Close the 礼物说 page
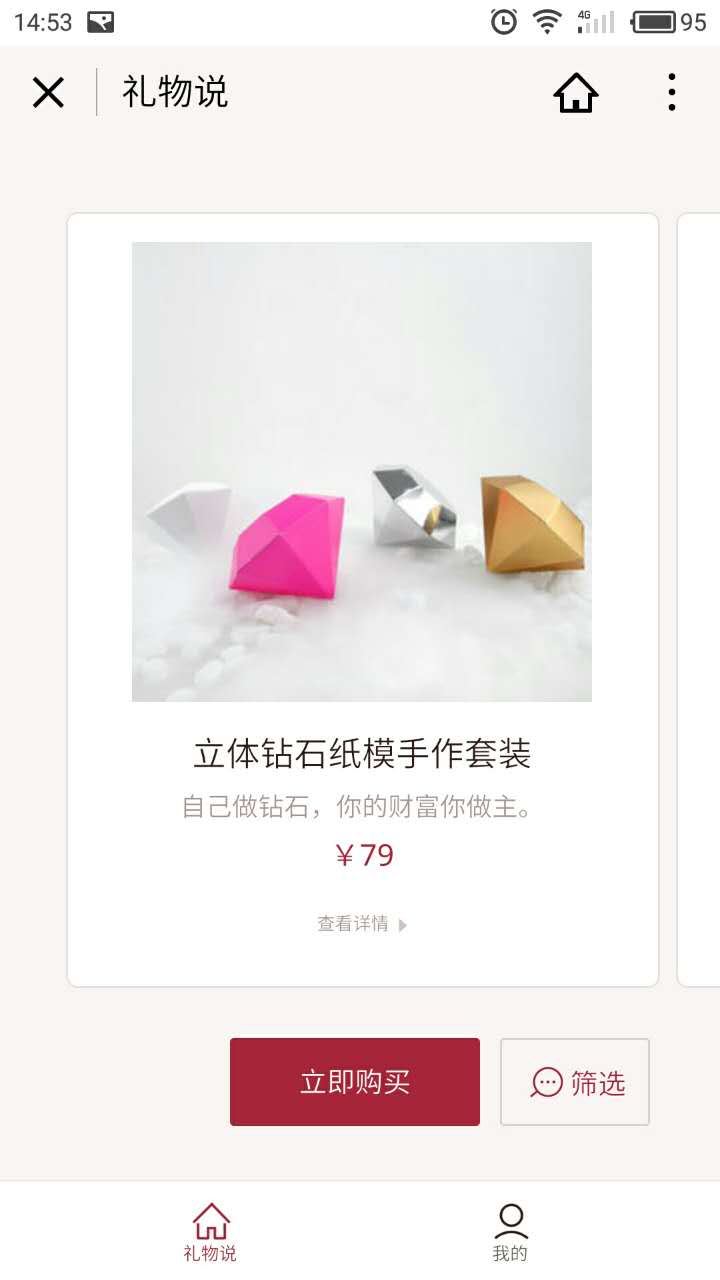Screen dimensions: 720x1280 (x=48, y=93)
